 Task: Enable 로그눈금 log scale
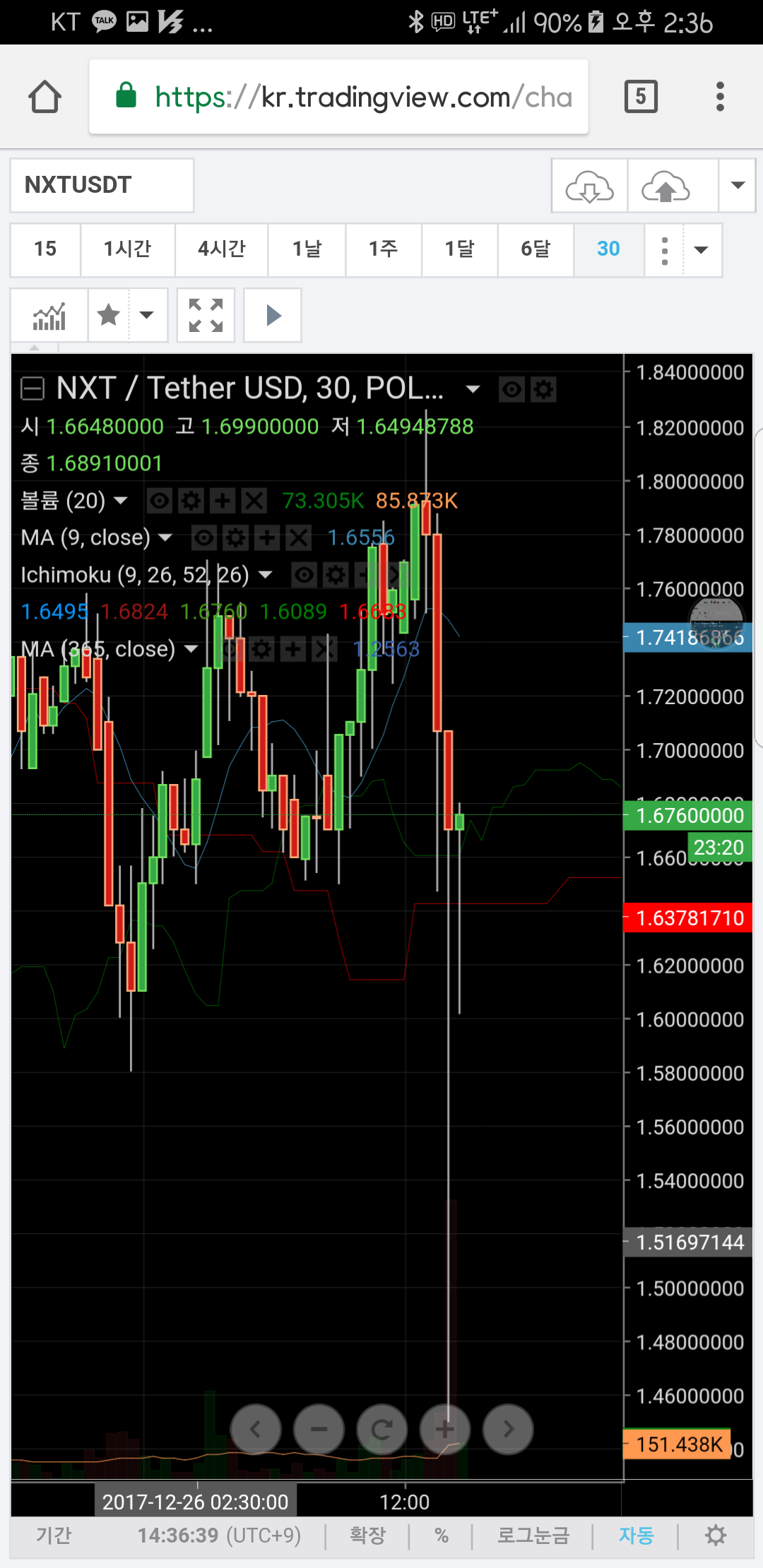click(x=533, y=1536)
